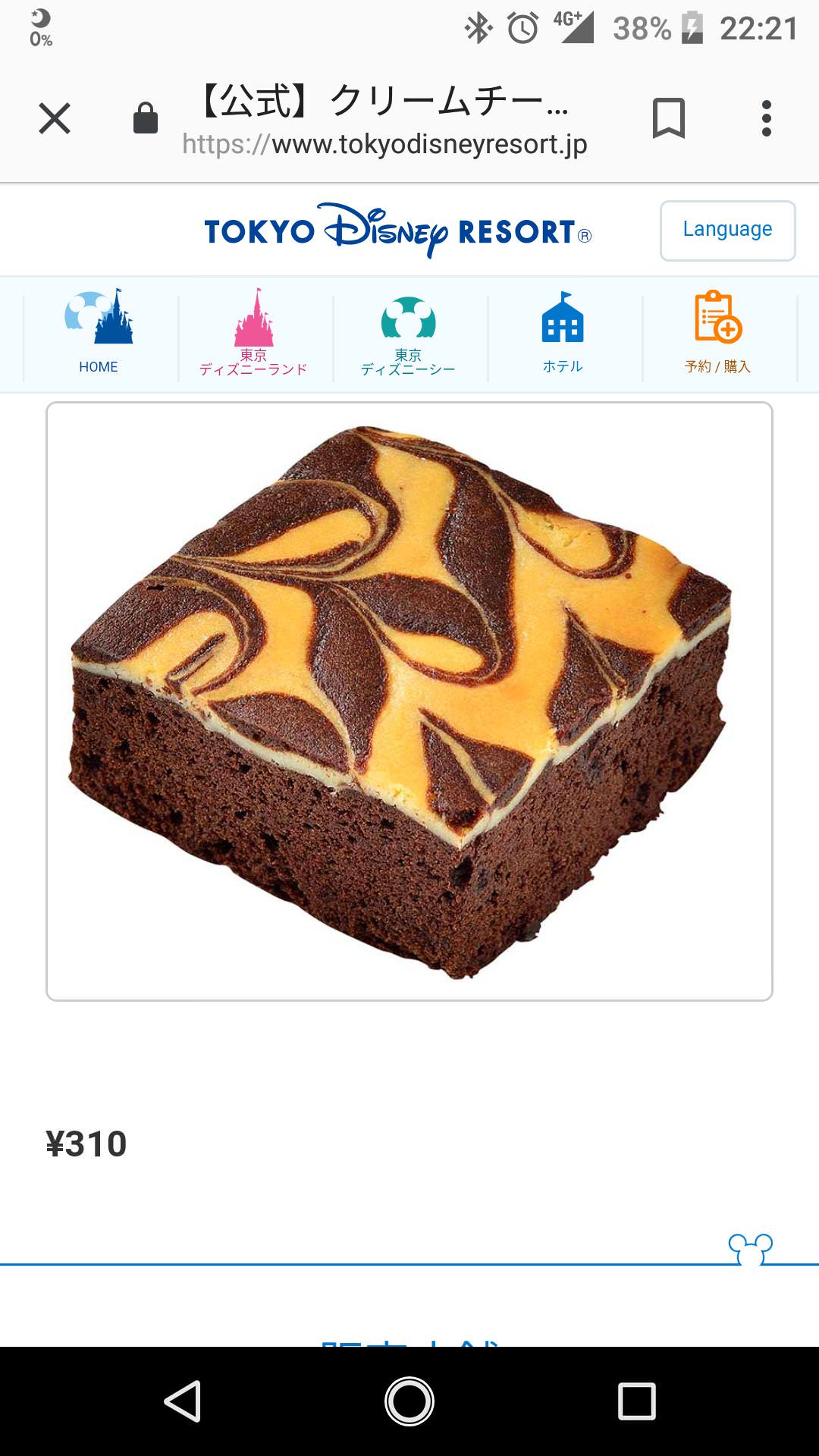Open the ホテル section
Screen dimensions: 819x1456
[563, 333]
